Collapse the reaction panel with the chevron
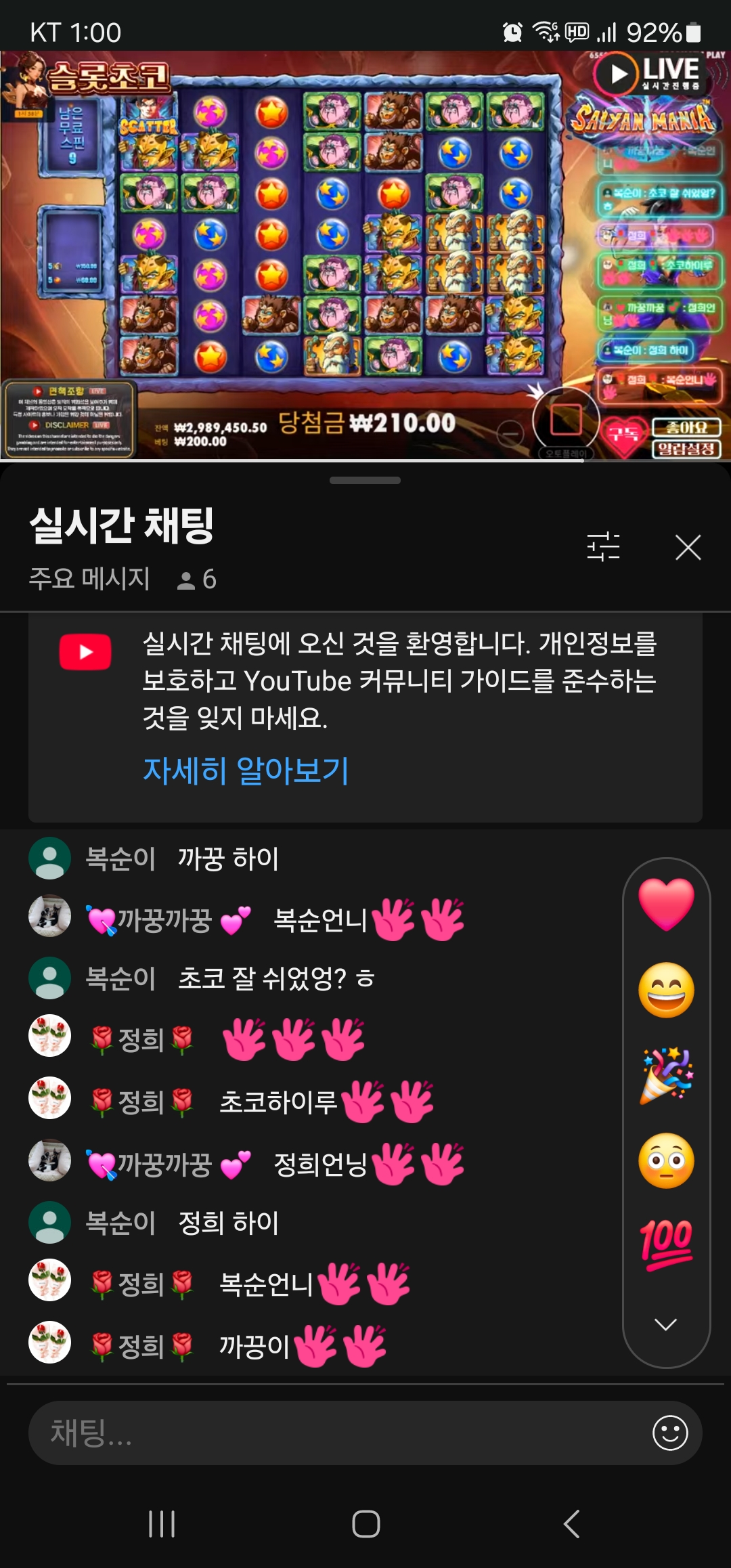 666,1324
